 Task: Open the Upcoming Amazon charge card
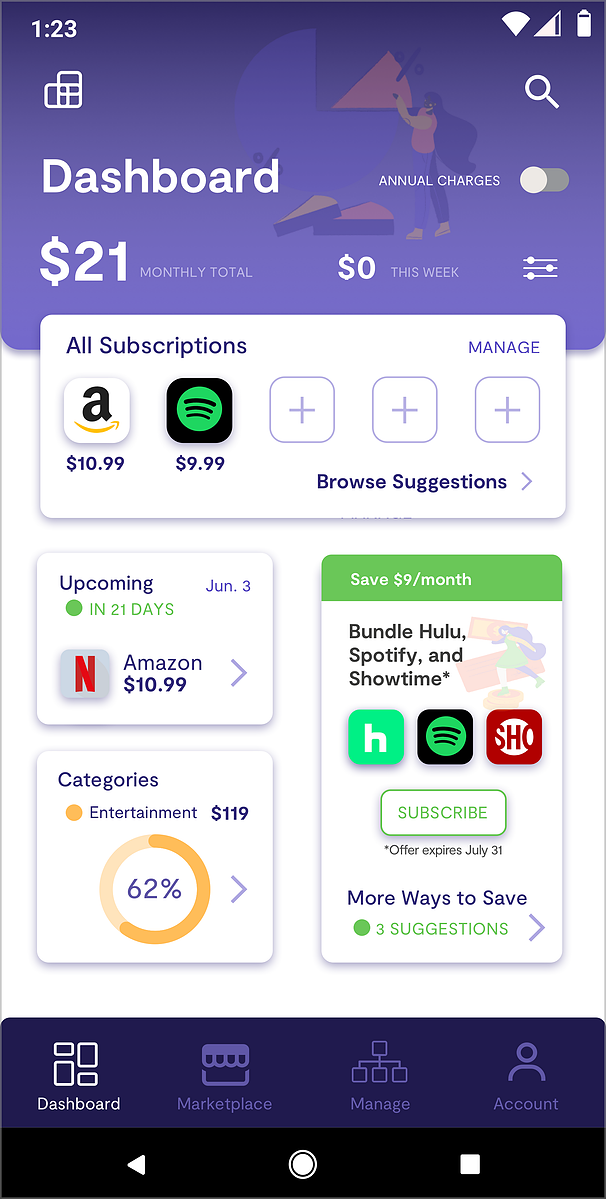(x=155, y=673)
